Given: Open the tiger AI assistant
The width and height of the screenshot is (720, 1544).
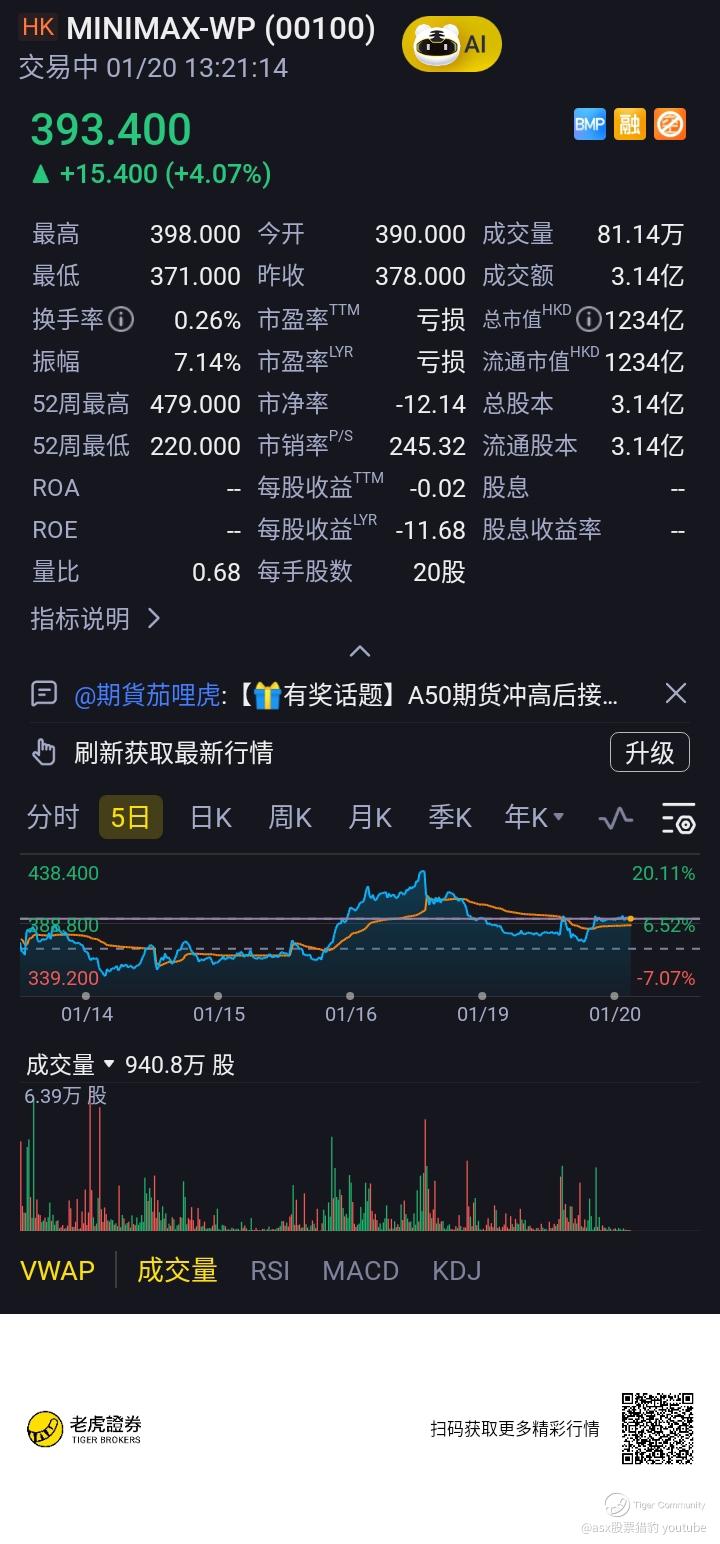Looking at the screenshot, I should pos(451,44).
